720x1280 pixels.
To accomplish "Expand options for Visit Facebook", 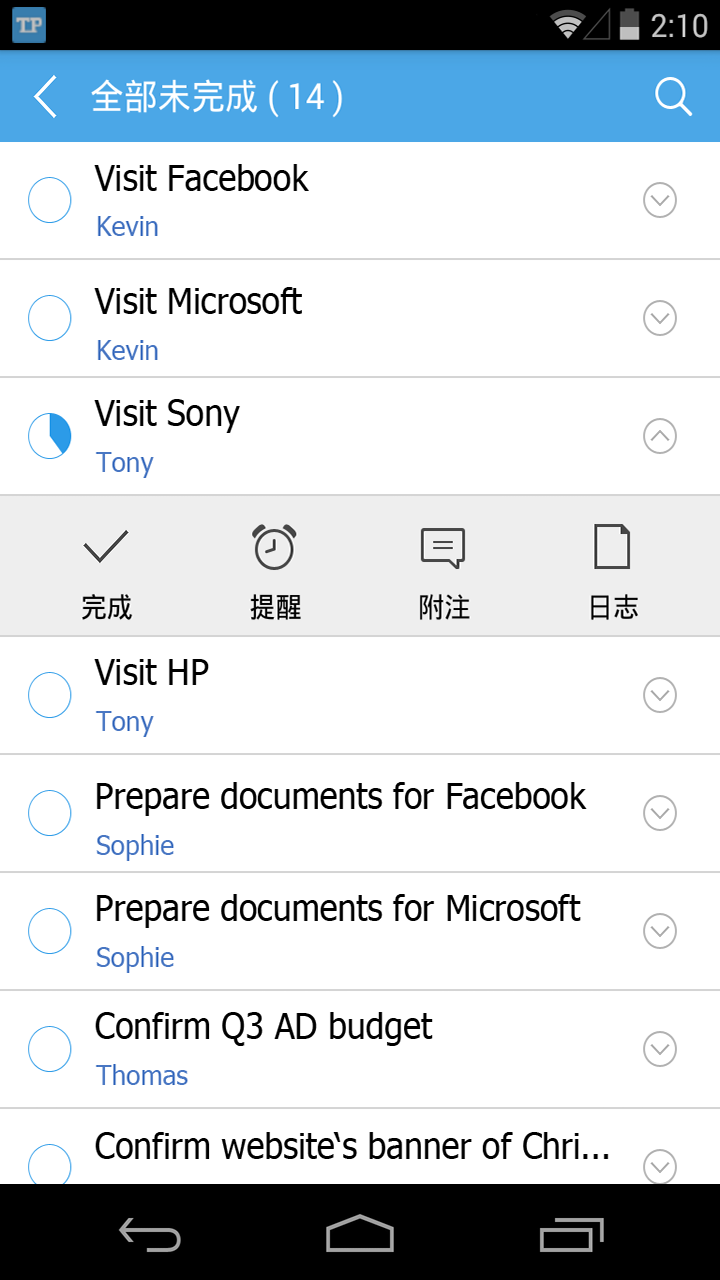I will 659,200.
